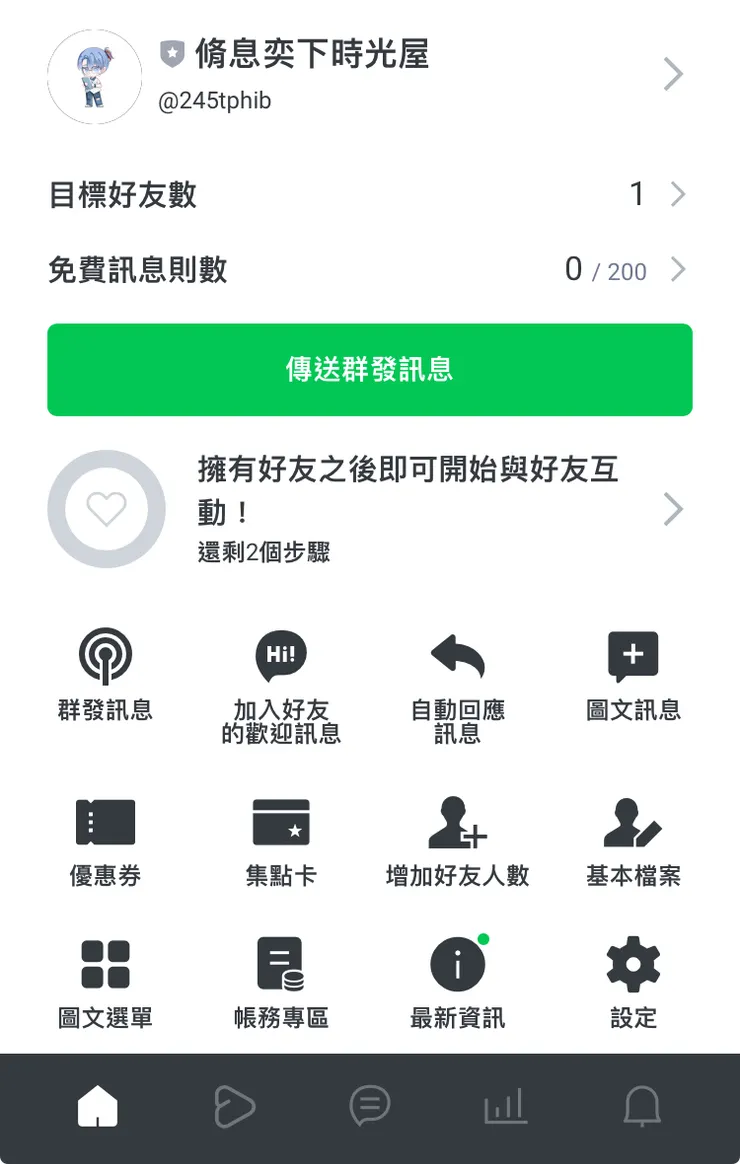Expand the account profile details chevron
740x1164 pixels.
[x=673, y=74]
